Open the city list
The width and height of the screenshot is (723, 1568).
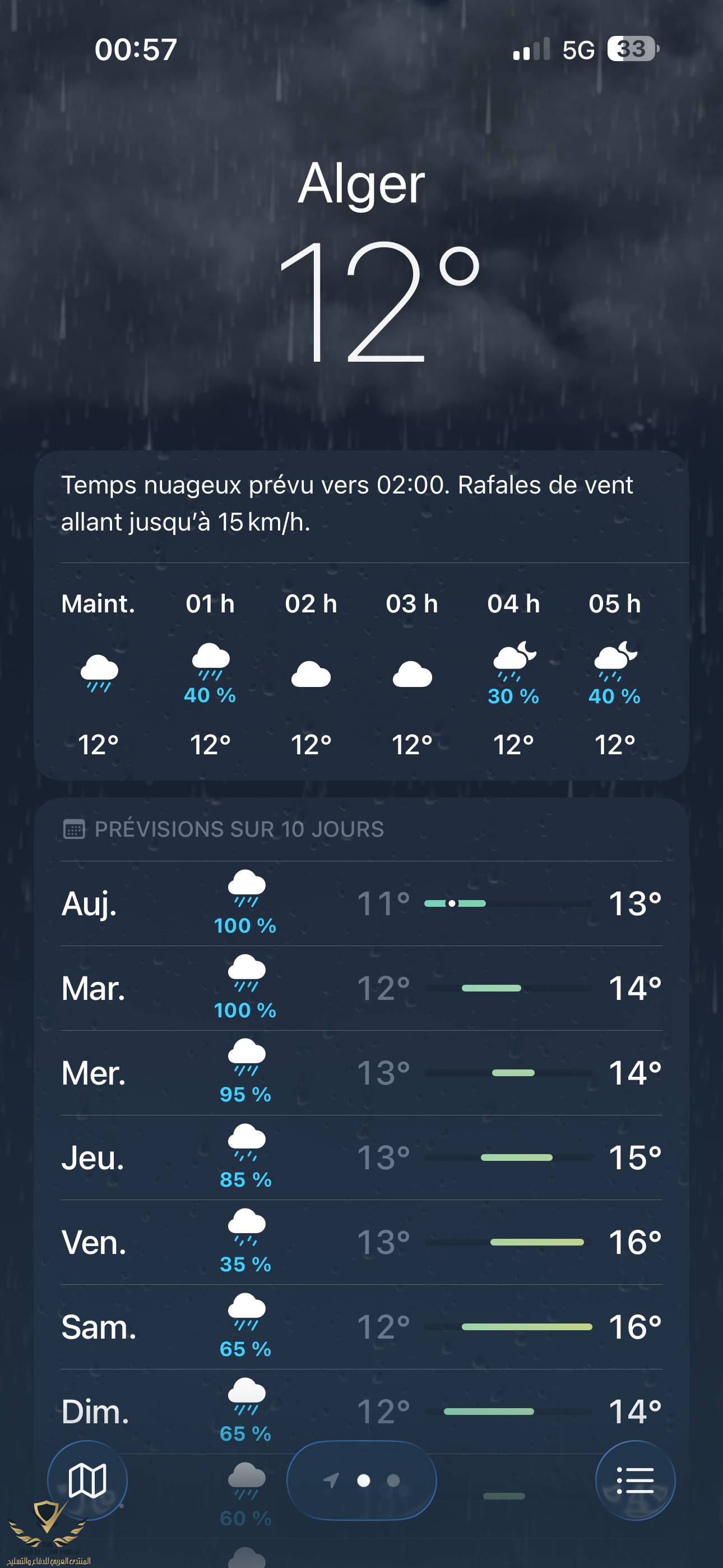[x=635, y=1480]
